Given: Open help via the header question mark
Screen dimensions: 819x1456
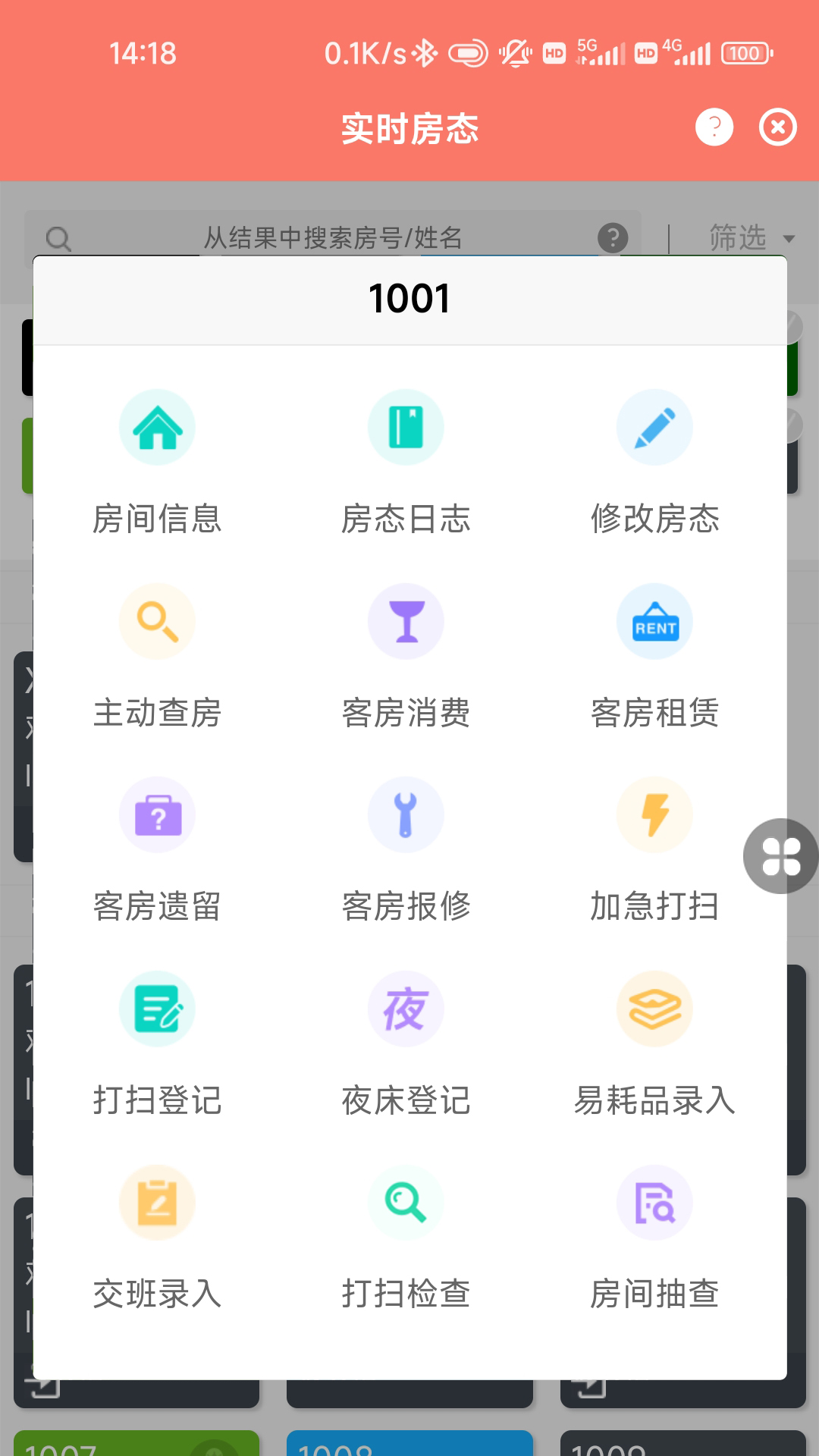Looking at the screenshot, I should [x=714, y=127].
